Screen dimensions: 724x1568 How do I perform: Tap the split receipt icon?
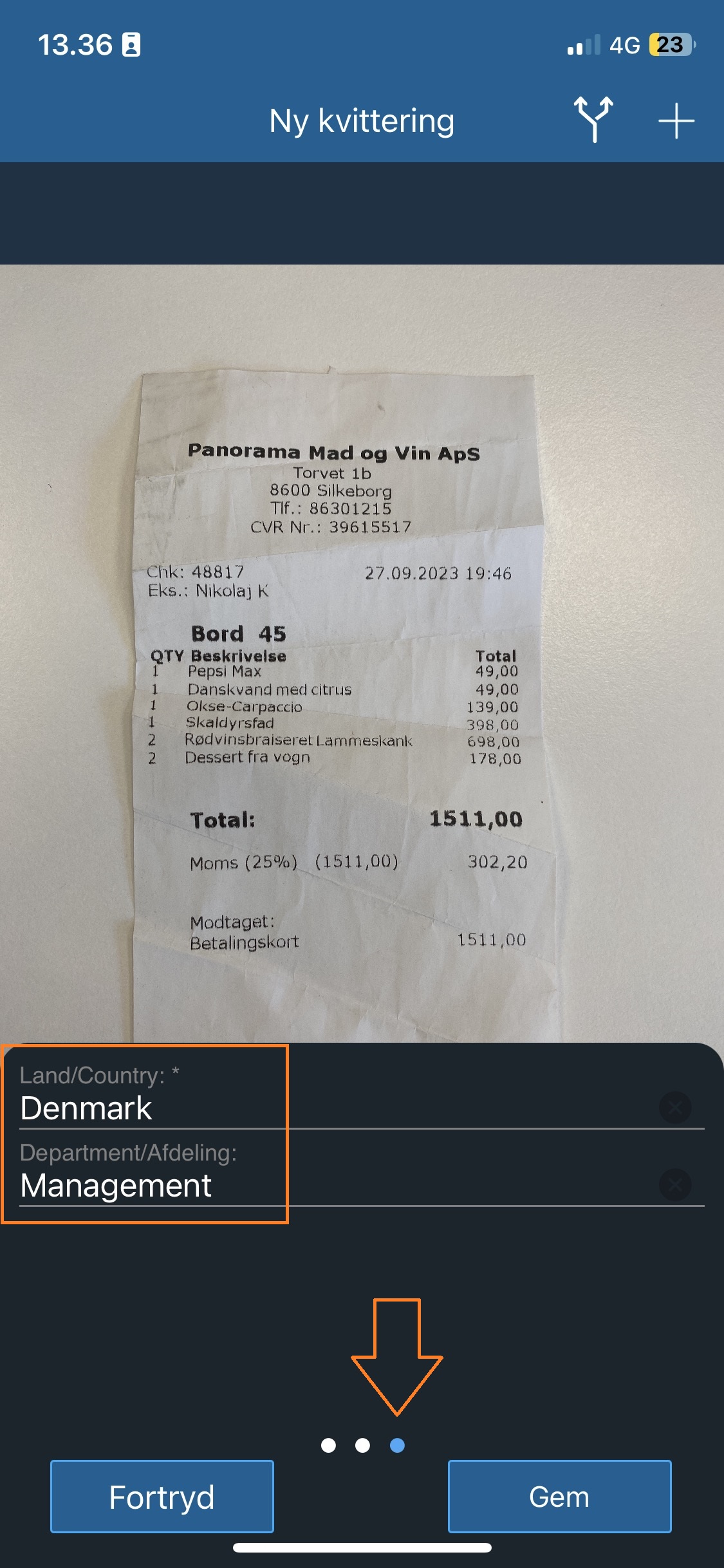[x=593, y=120]
